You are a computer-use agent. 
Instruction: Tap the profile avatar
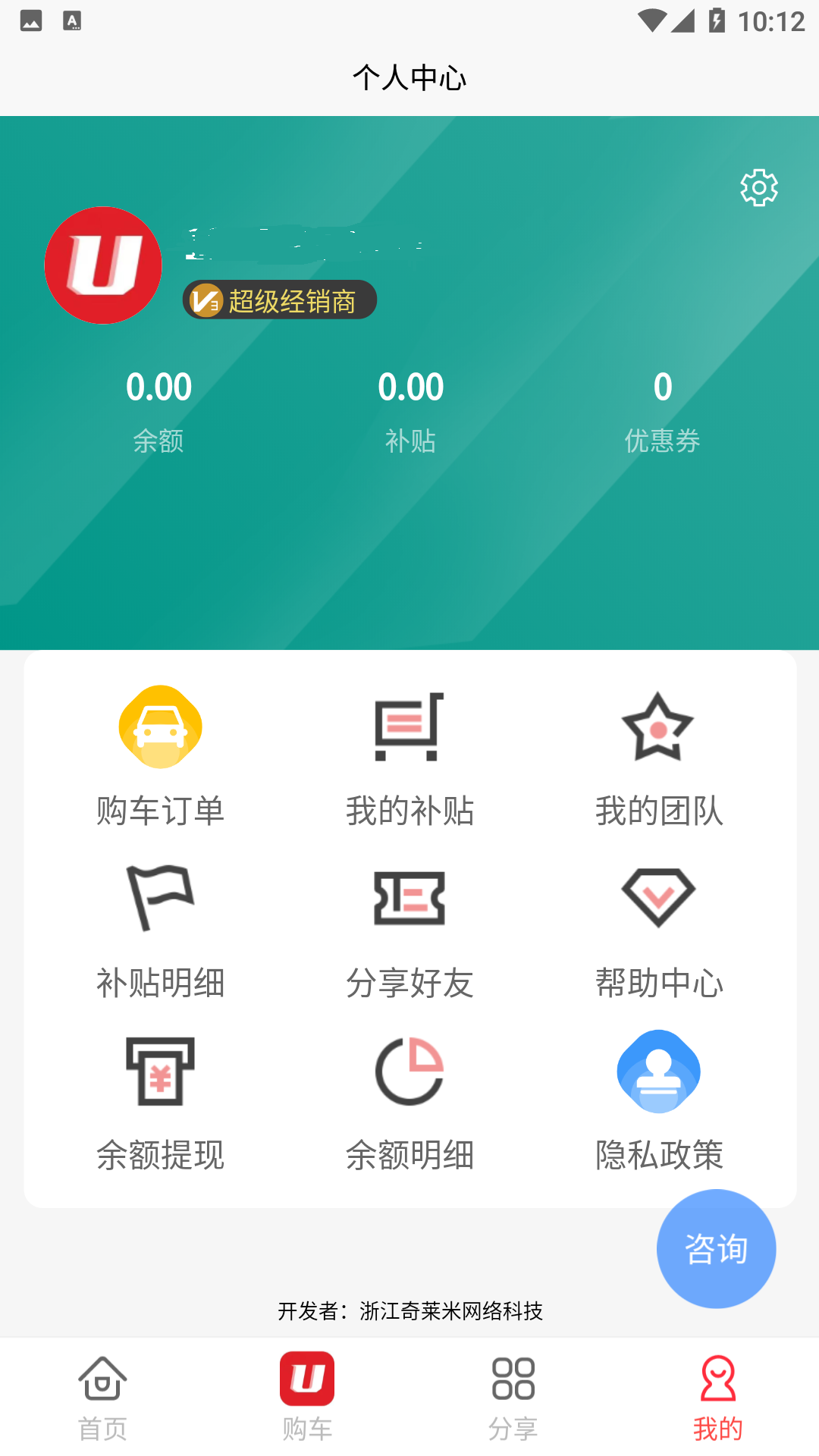pyautogui.click(x=103, y=265)
